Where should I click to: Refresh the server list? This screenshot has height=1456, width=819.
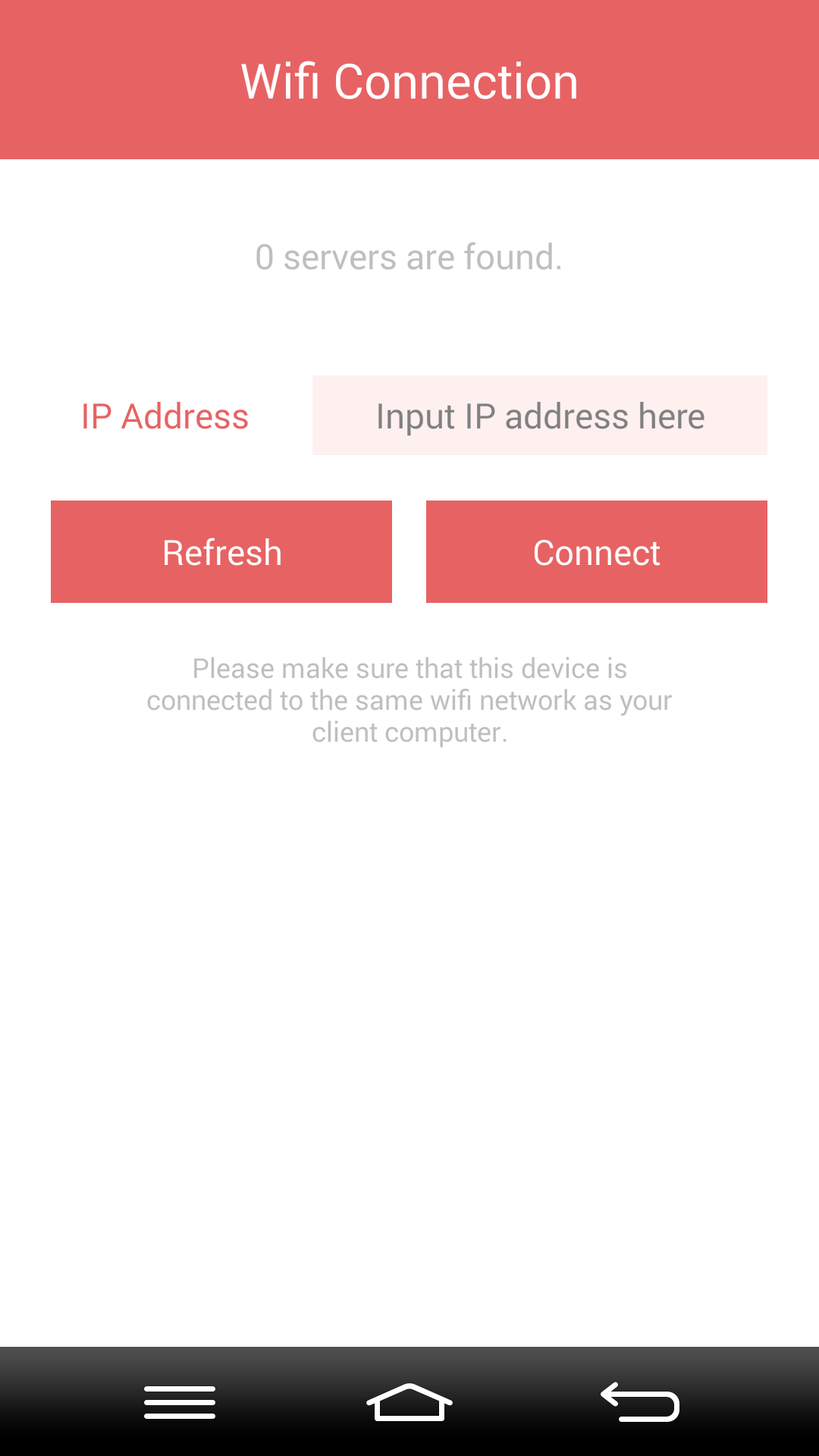coord(221,552)
